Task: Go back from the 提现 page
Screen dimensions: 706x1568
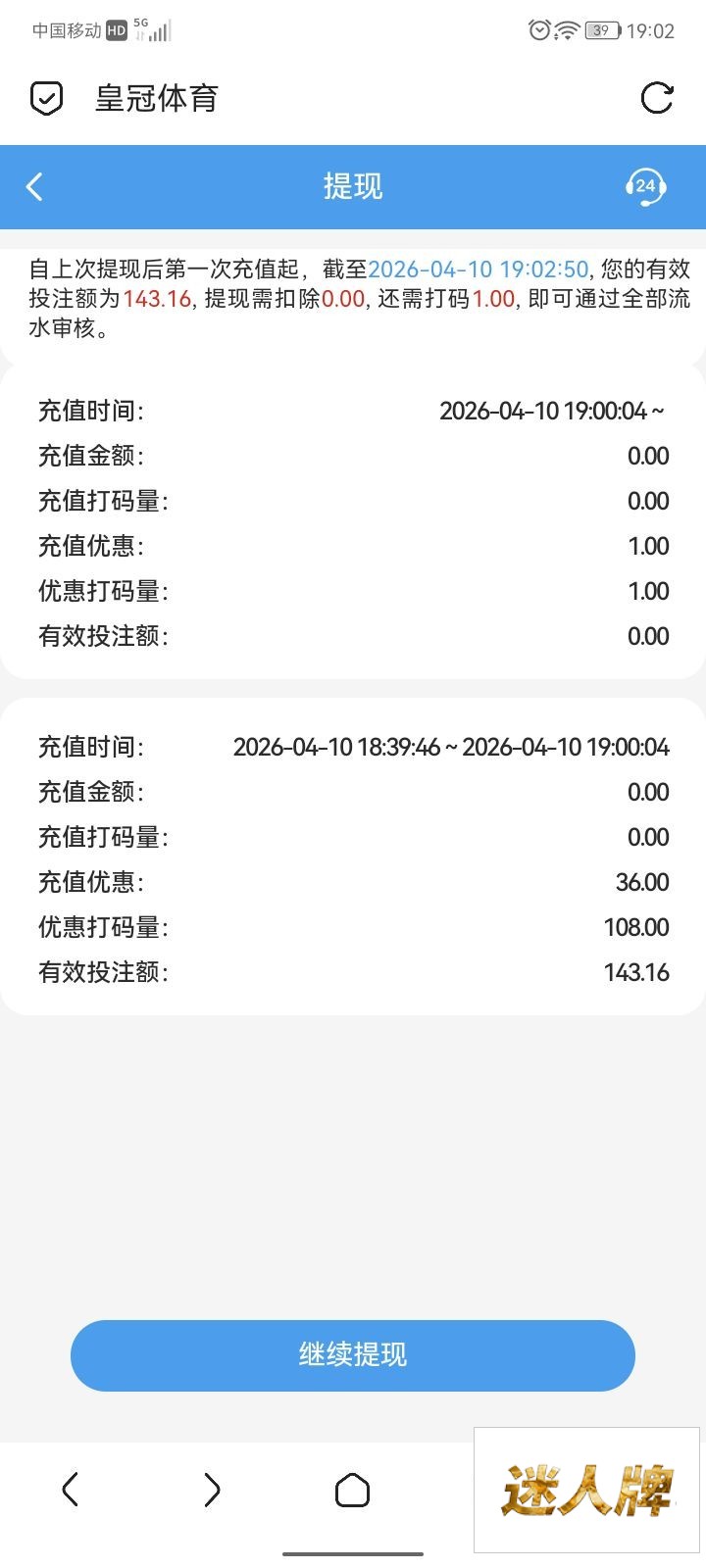Action: click(x=35, y=186)
